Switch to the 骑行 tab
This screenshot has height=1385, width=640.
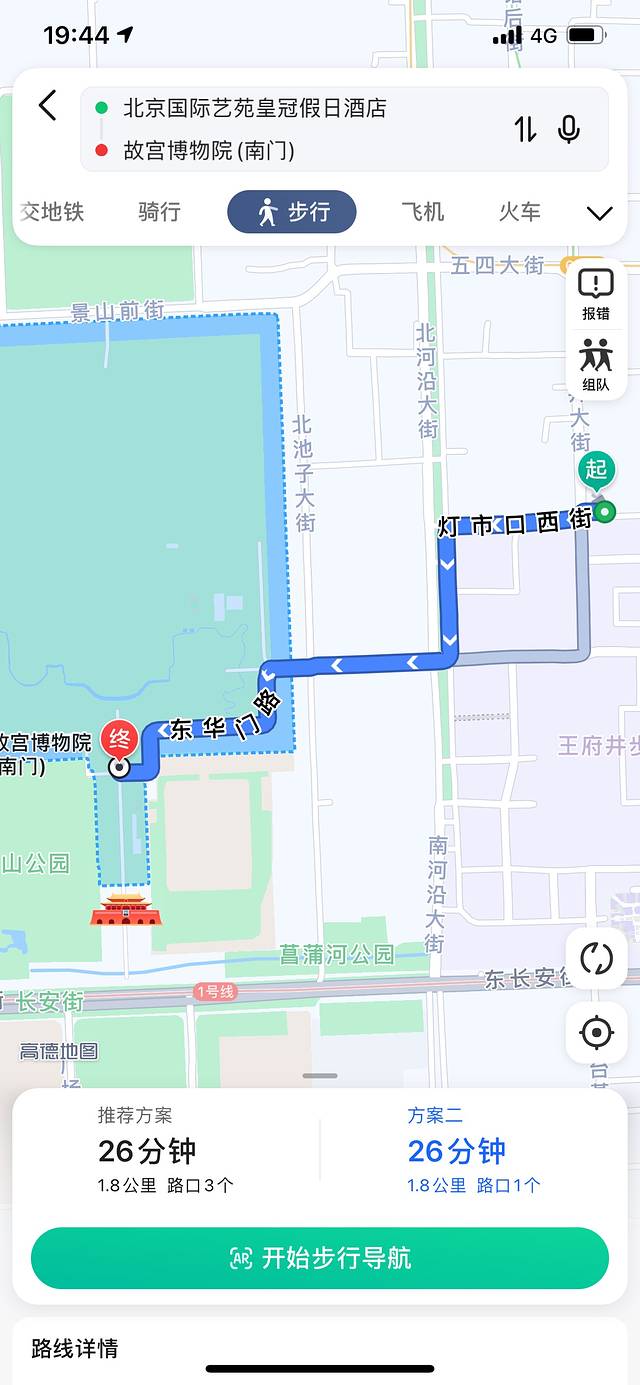coord(160,212)
